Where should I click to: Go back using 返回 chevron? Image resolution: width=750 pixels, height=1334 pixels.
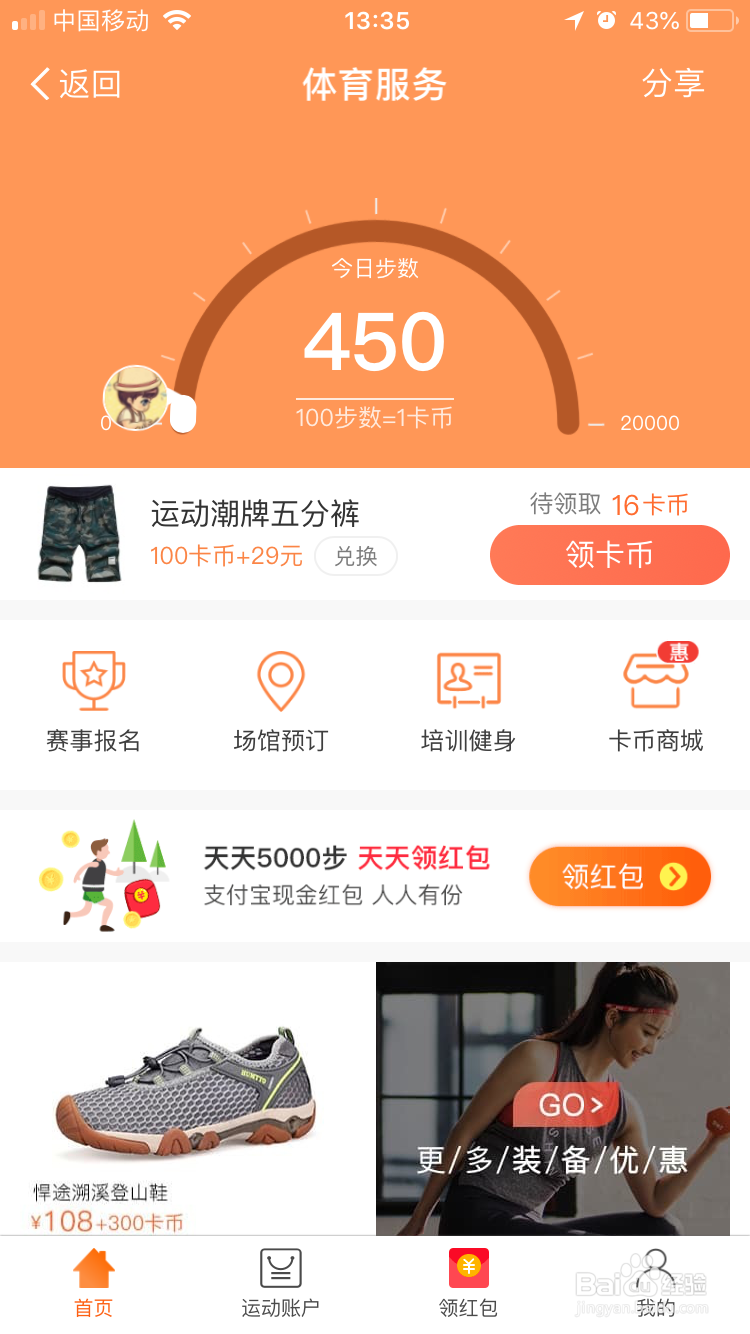coord(72,85)
